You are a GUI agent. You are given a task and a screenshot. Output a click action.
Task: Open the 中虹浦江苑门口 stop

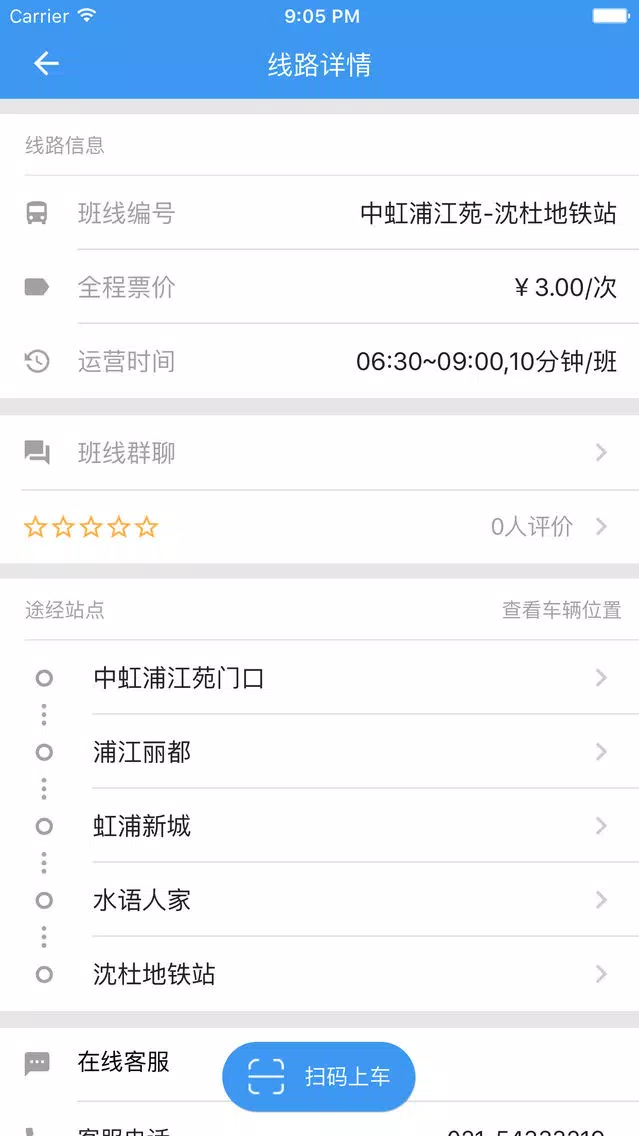pos(320,678)
